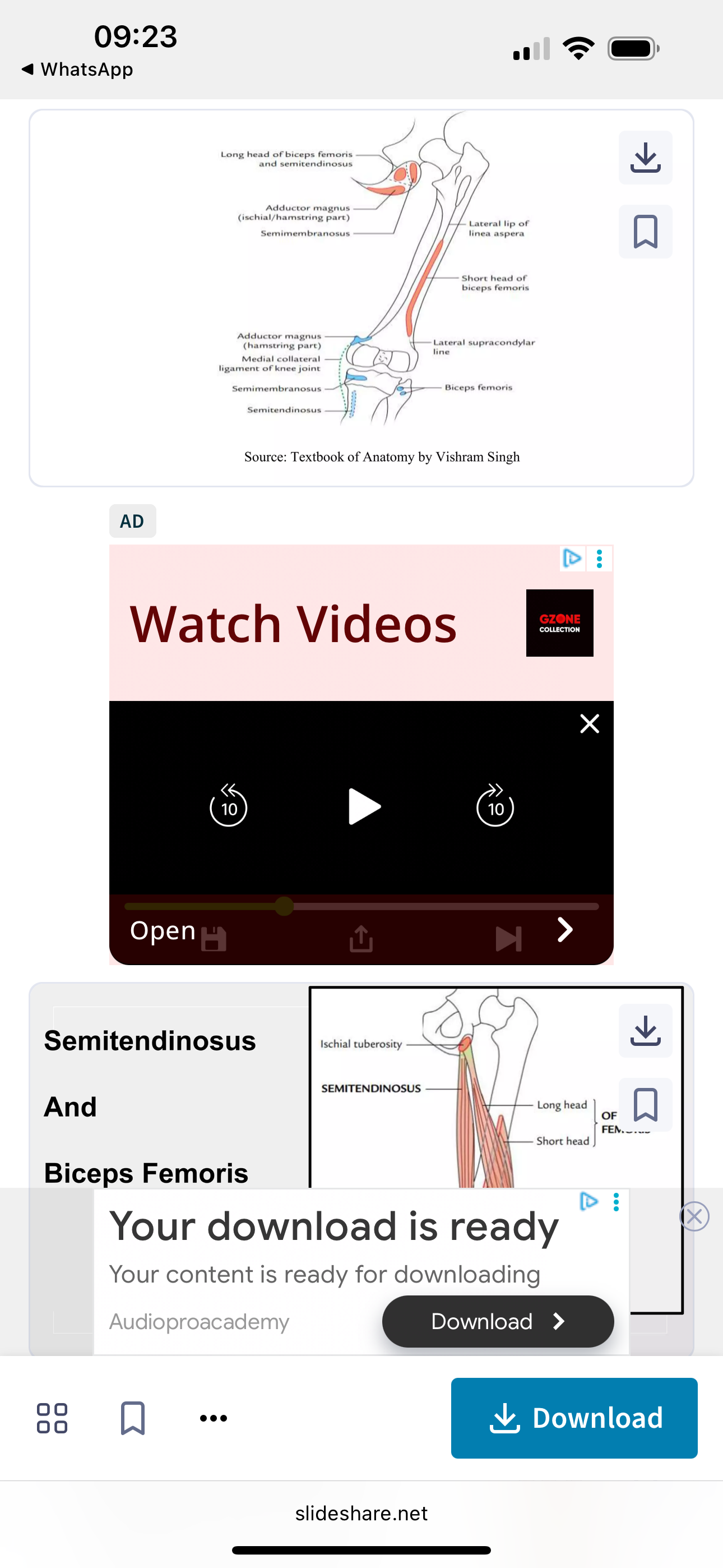723x1568 pixels.
Task: Dismiss the download ready banner ad
Action: tap(694, 1217)
